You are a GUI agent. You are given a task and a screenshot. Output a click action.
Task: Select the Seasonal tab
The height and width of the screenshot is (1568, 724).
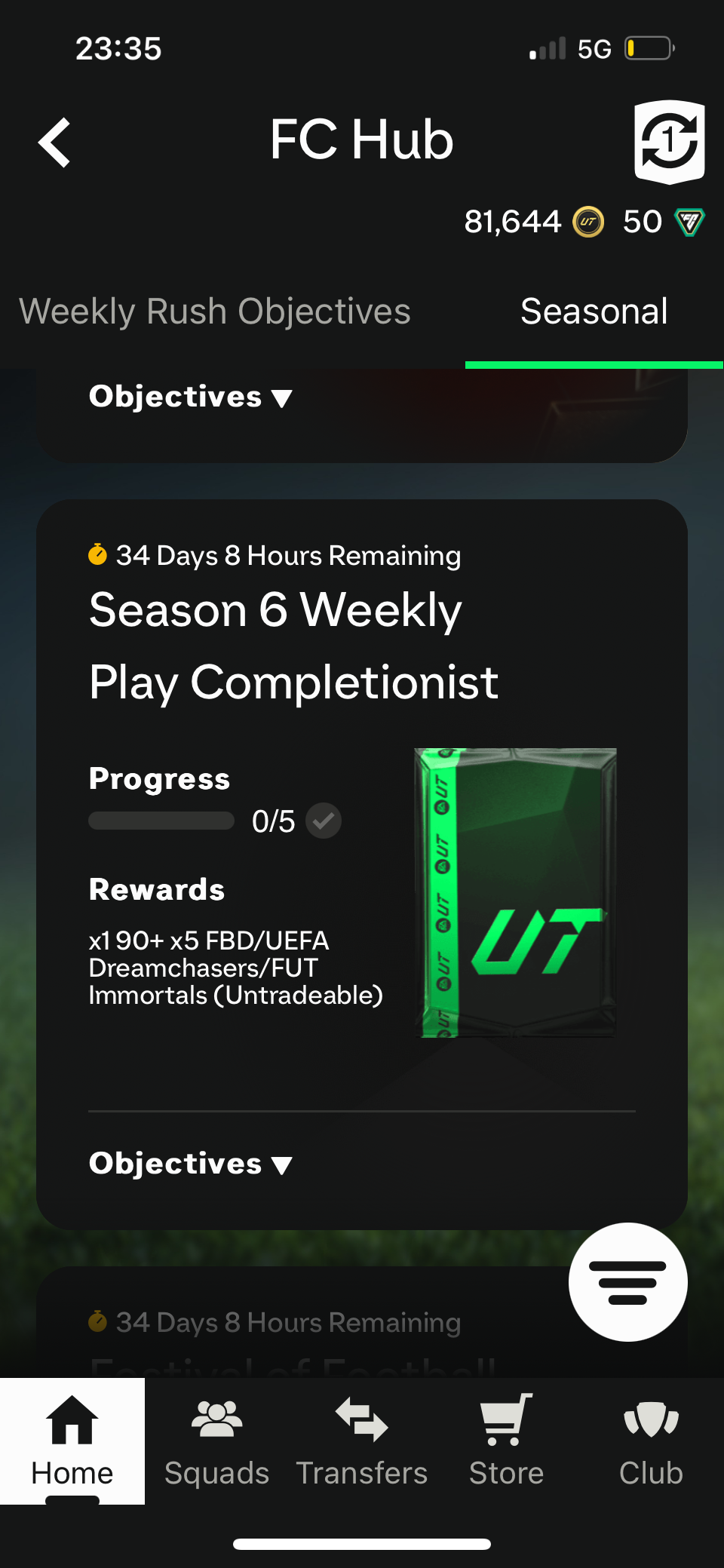click(594, 311)
